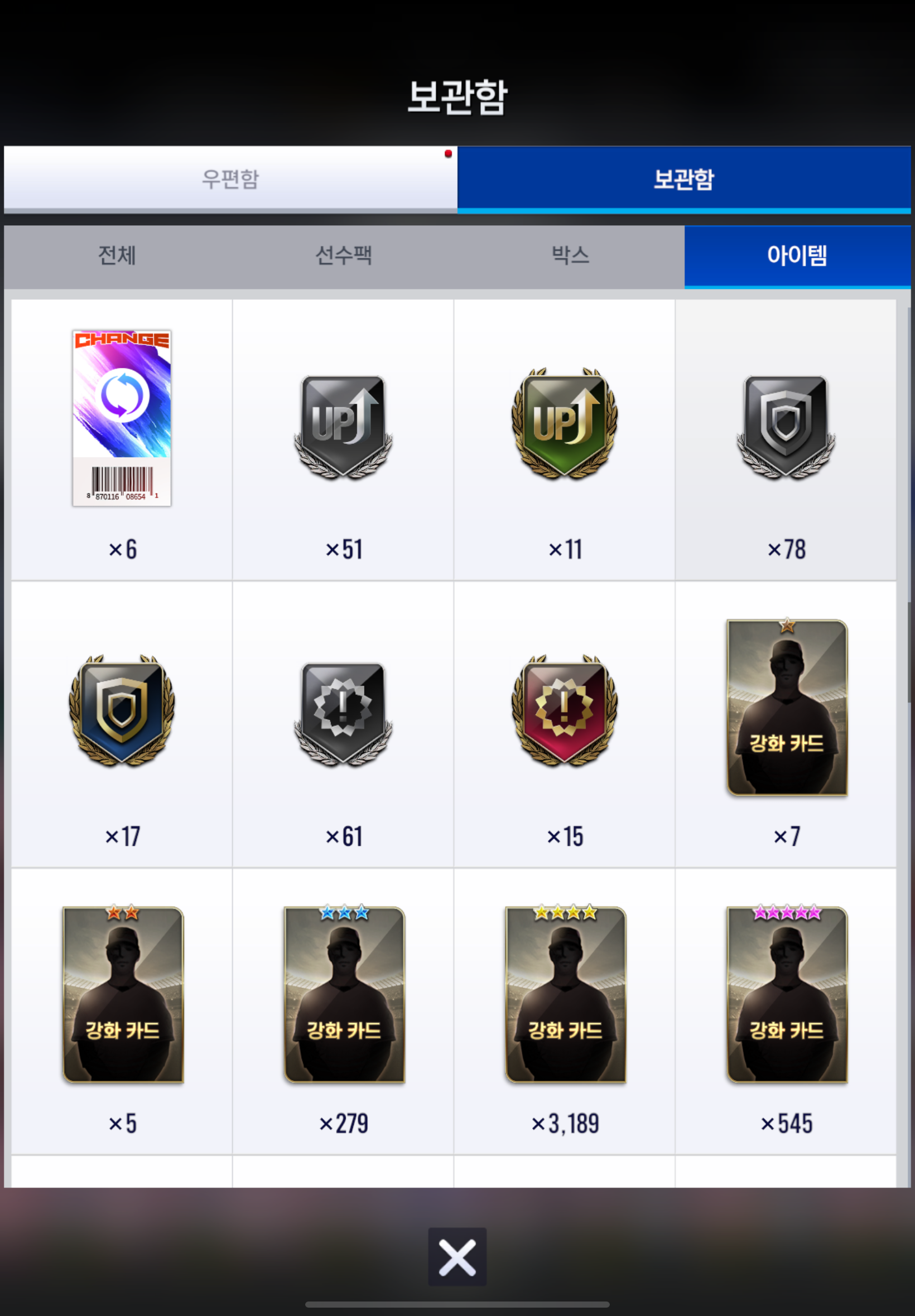This screenshot has height=1316, width=915.
Task: Tap the four-star 강화 카드 ×3,189
Action: tap(565, 995)
